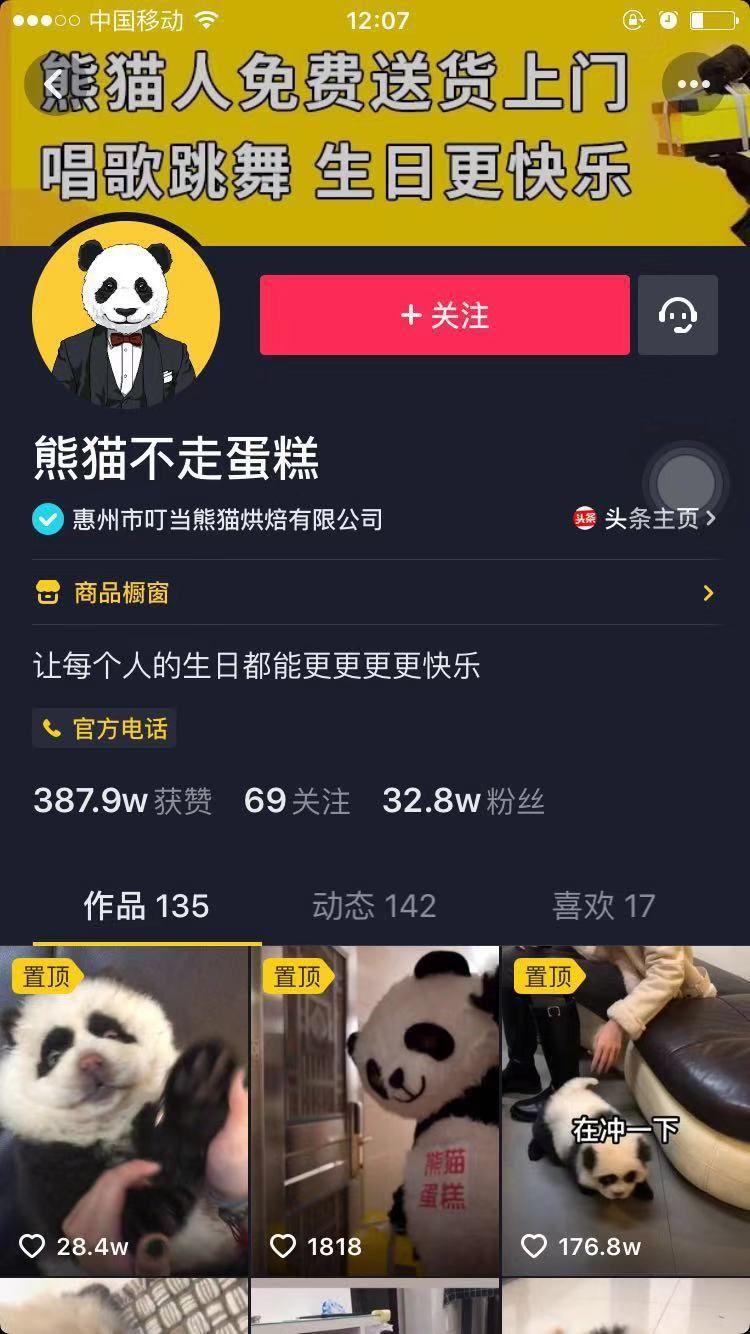
Task: Switch to the 喜欢 17 tab
Action: 603,906
